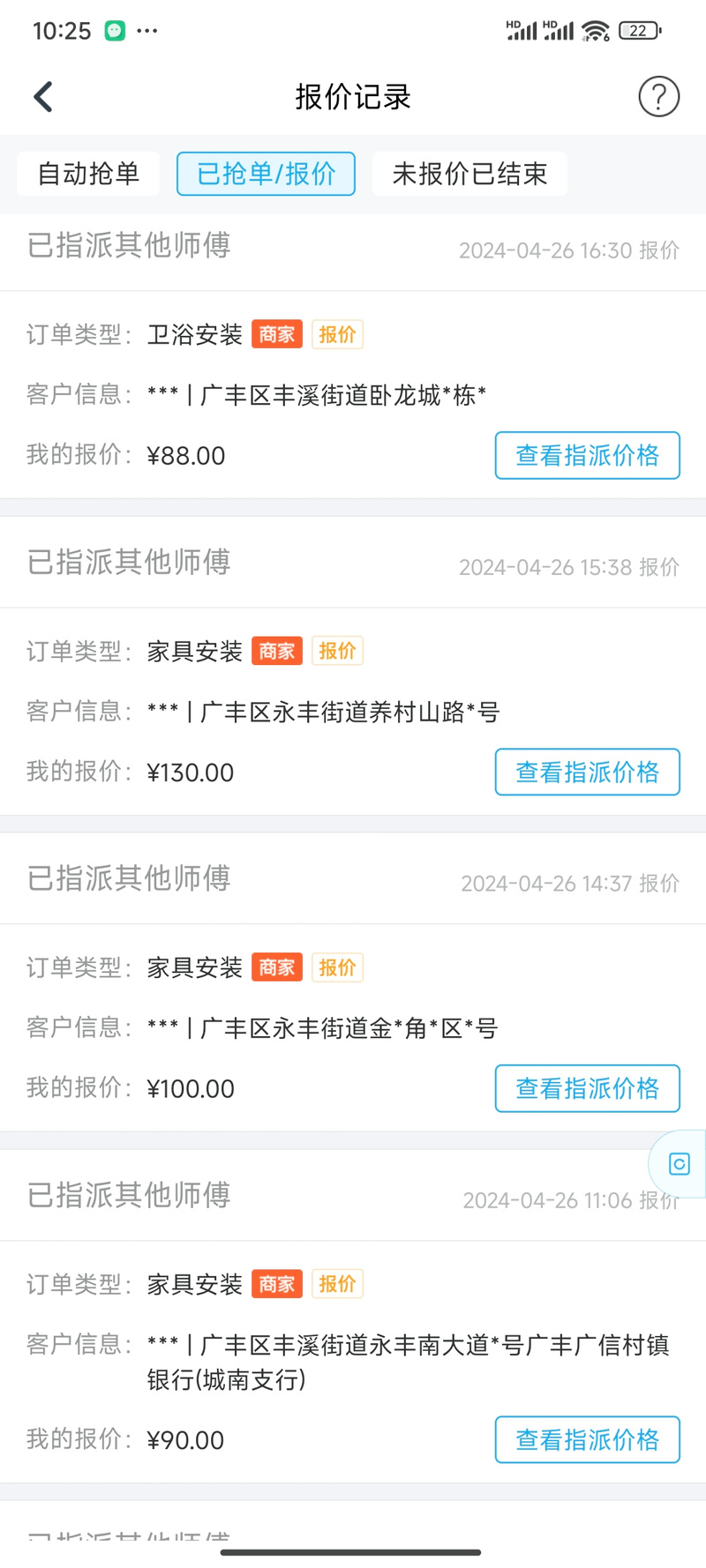
Task: Select the 卫浴安装 order type text
Action: (194, 334)
